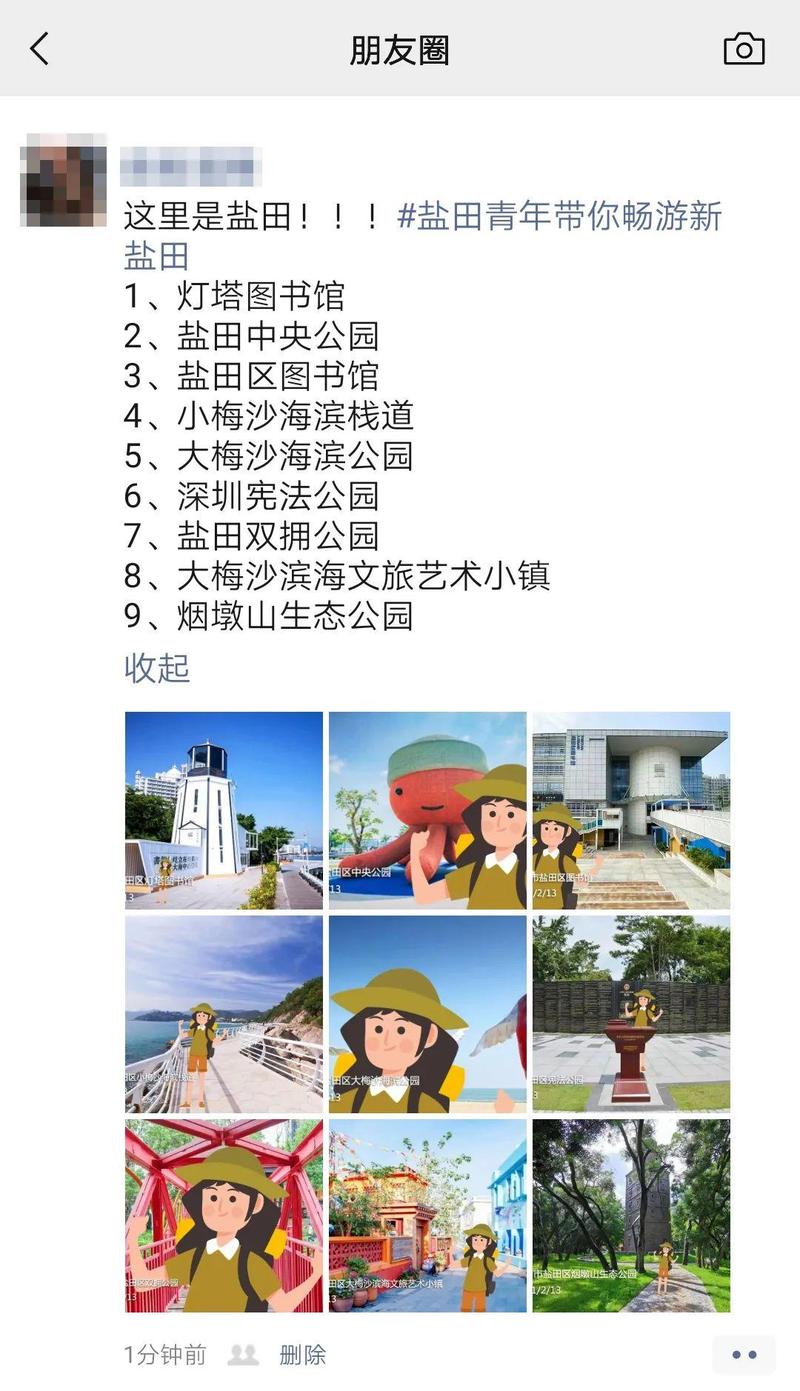The height and width of the screenshot is (1391, 800).
Task: View the 灯塔图书馆 lighthouse photo
Action: click(x=224, y=810)
